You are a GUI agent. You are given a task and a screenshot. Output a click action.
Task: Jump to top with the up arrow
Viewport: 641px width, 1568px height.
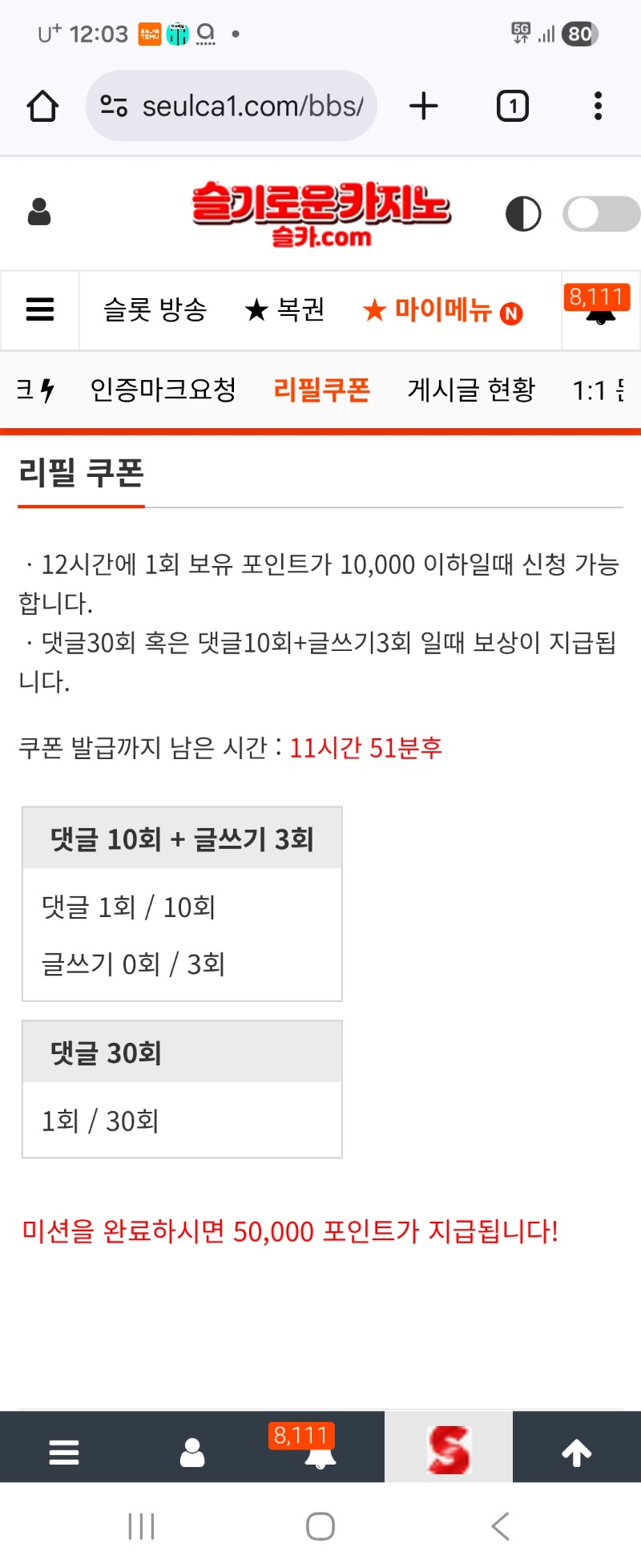[576, 1452]
